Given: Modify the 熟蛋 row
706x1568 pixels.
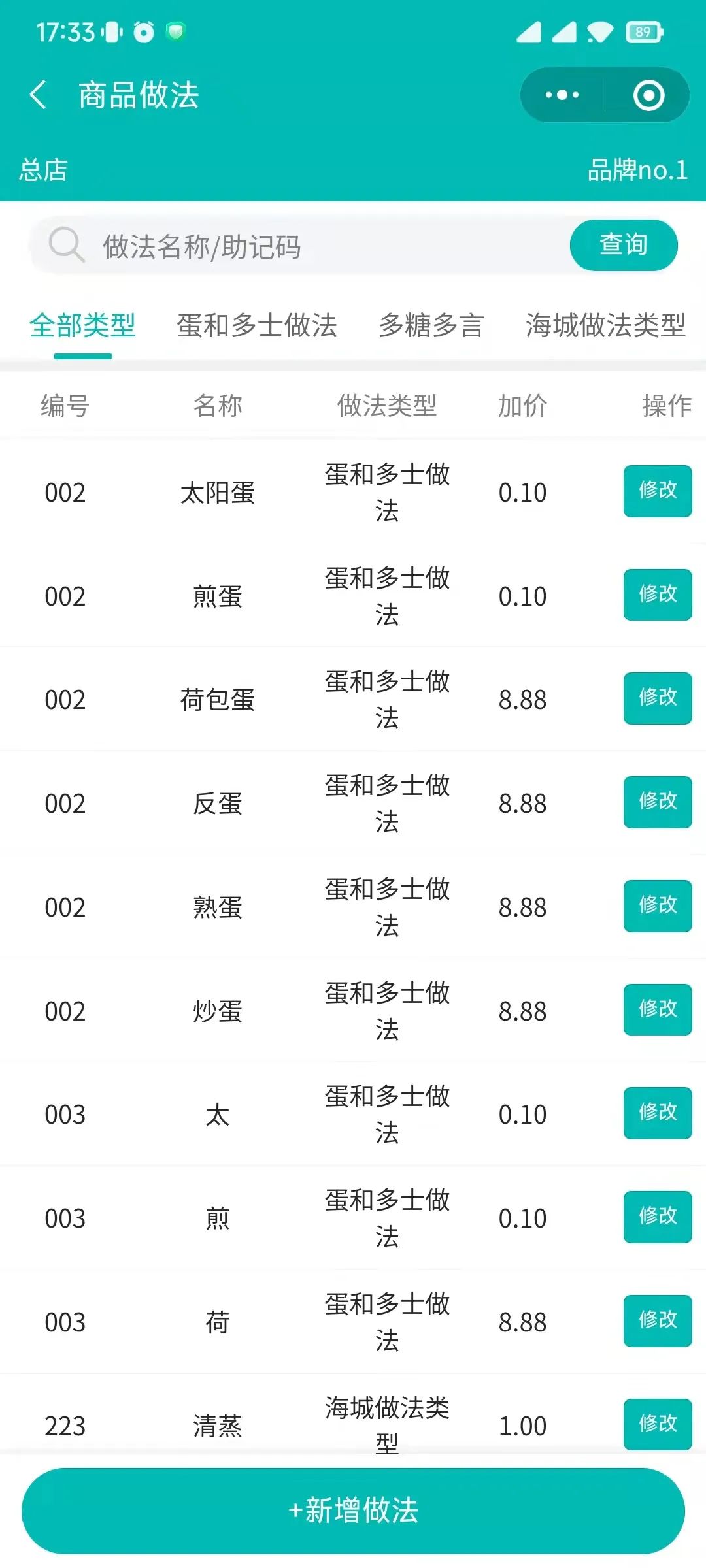Looking at the screenshot, I should pyautogui.click(x=657, y=906).
